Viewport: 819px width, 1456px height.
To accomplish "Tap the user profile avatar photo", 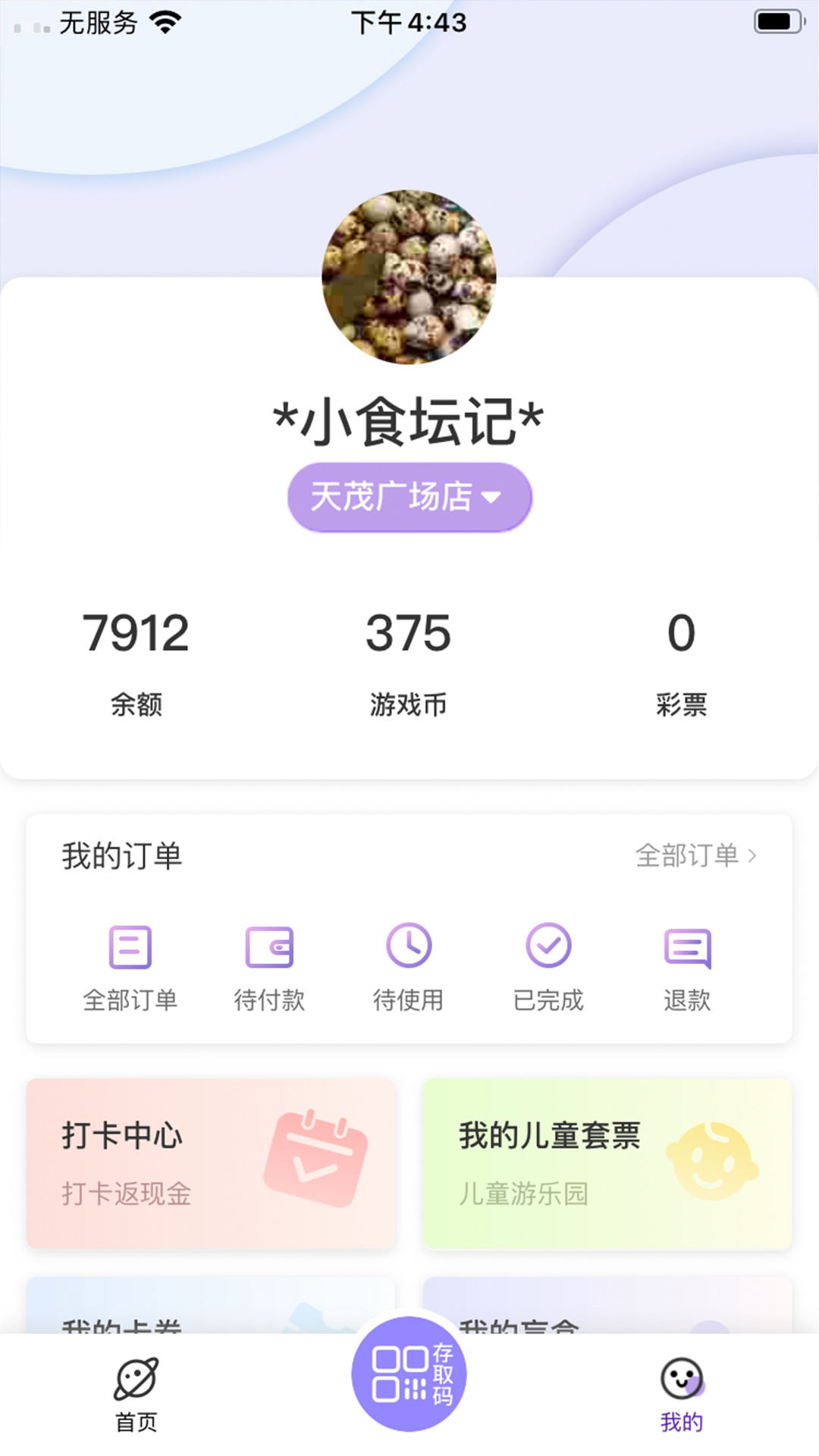I will click(x=409, y=275).
